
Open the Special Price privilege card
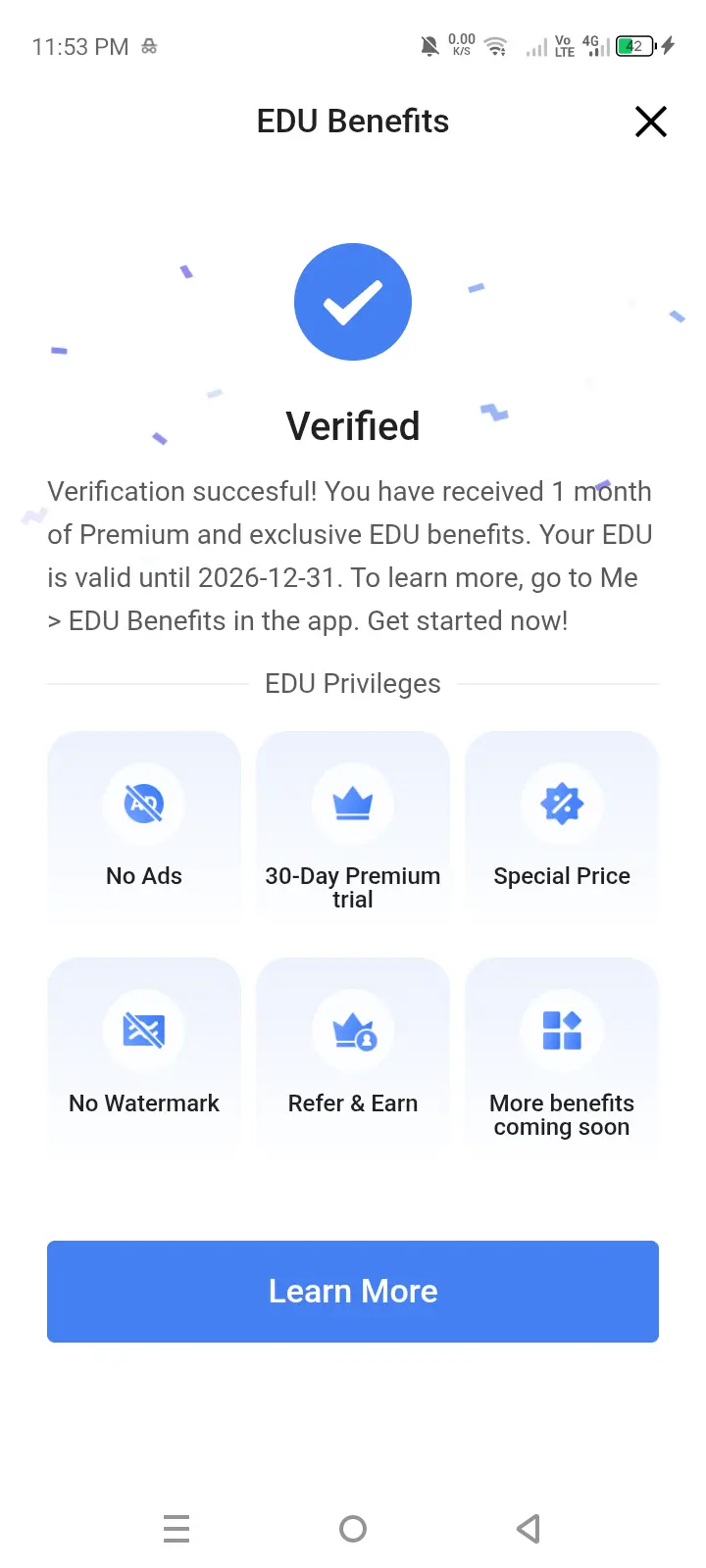click(562, 829)
